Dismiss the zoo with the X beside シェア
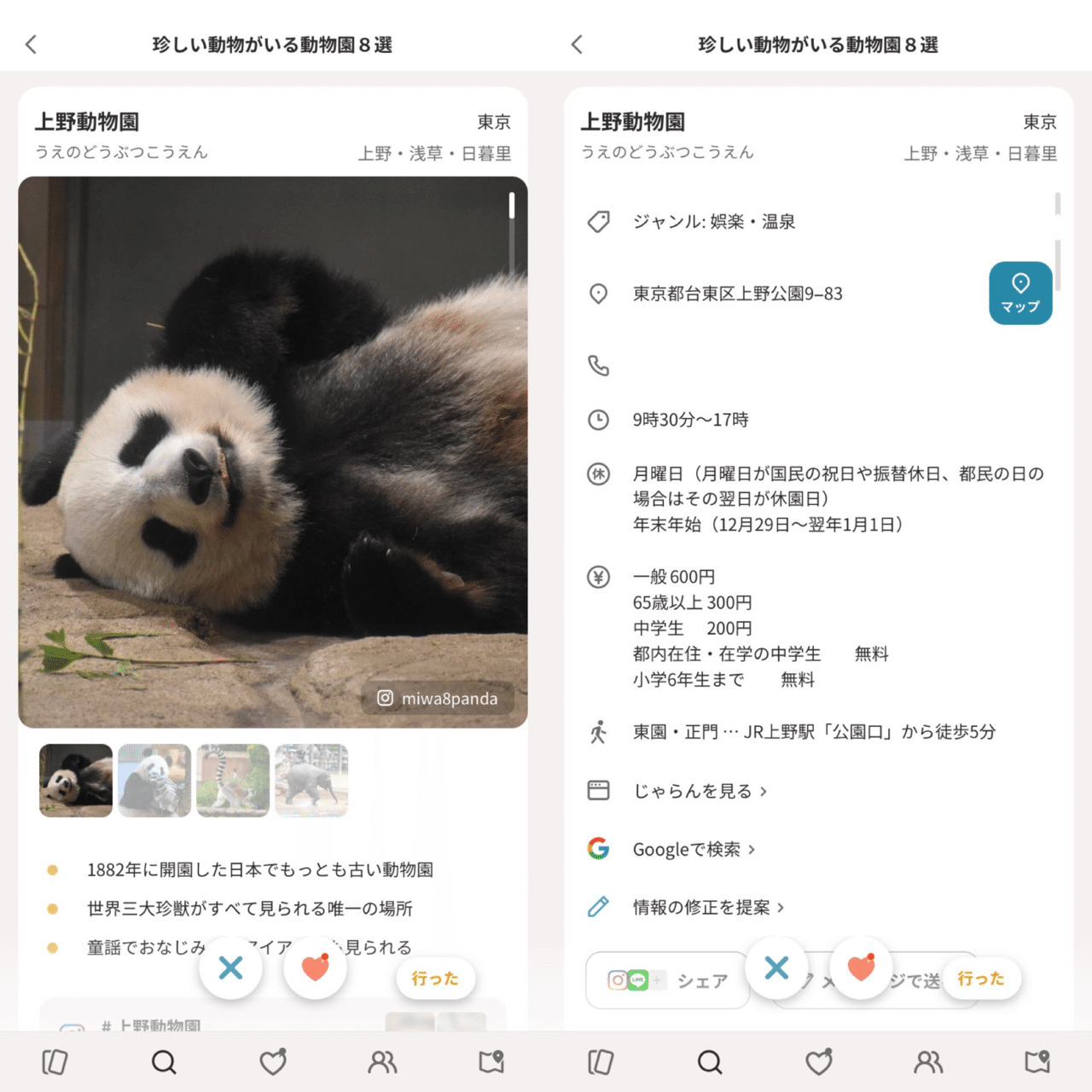The width and height of the screenshot is (1092, 1092). point(776,968)
